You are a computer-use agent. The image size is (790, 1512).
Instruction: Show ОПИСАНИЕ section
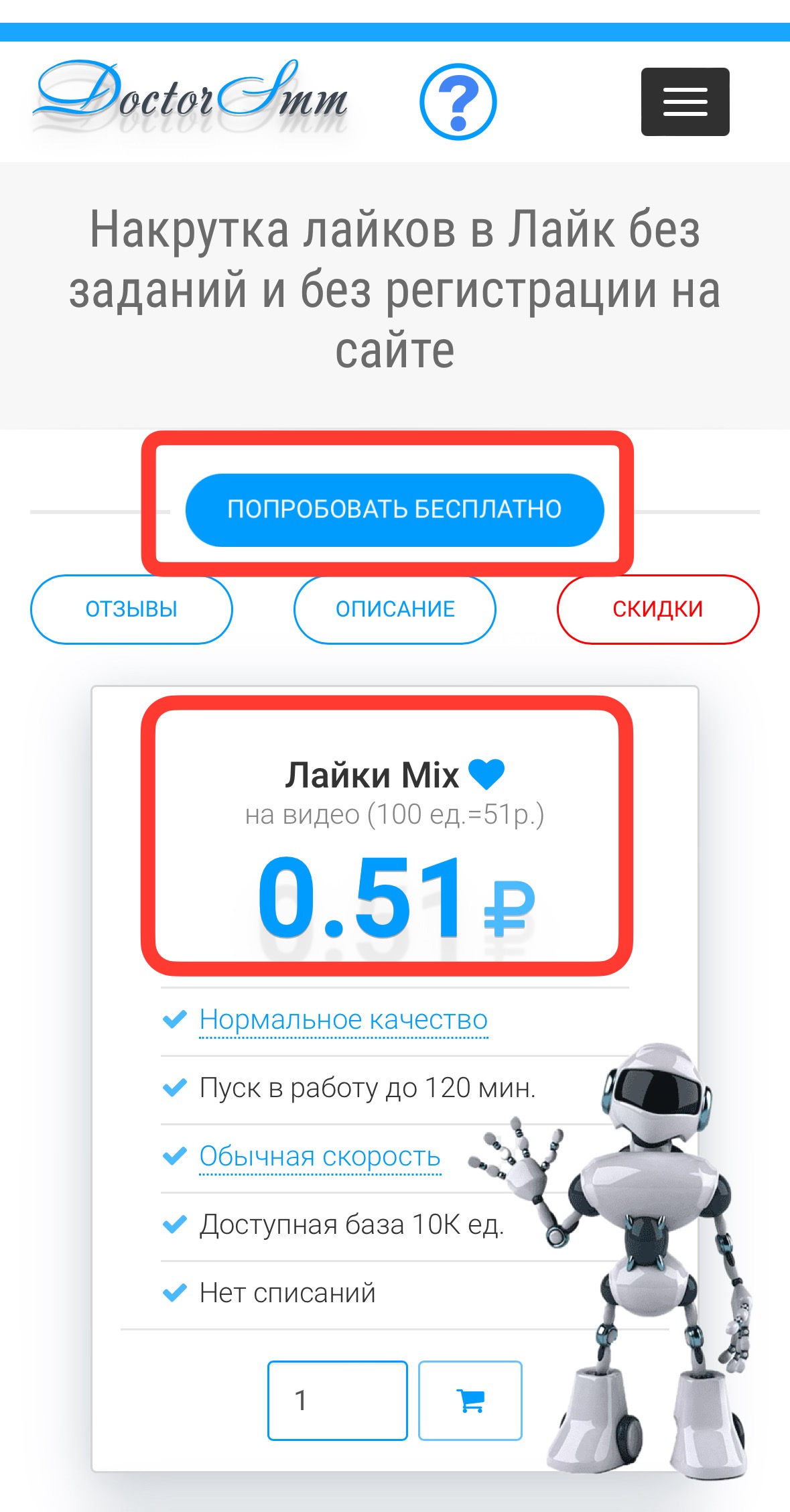point(395,609)
